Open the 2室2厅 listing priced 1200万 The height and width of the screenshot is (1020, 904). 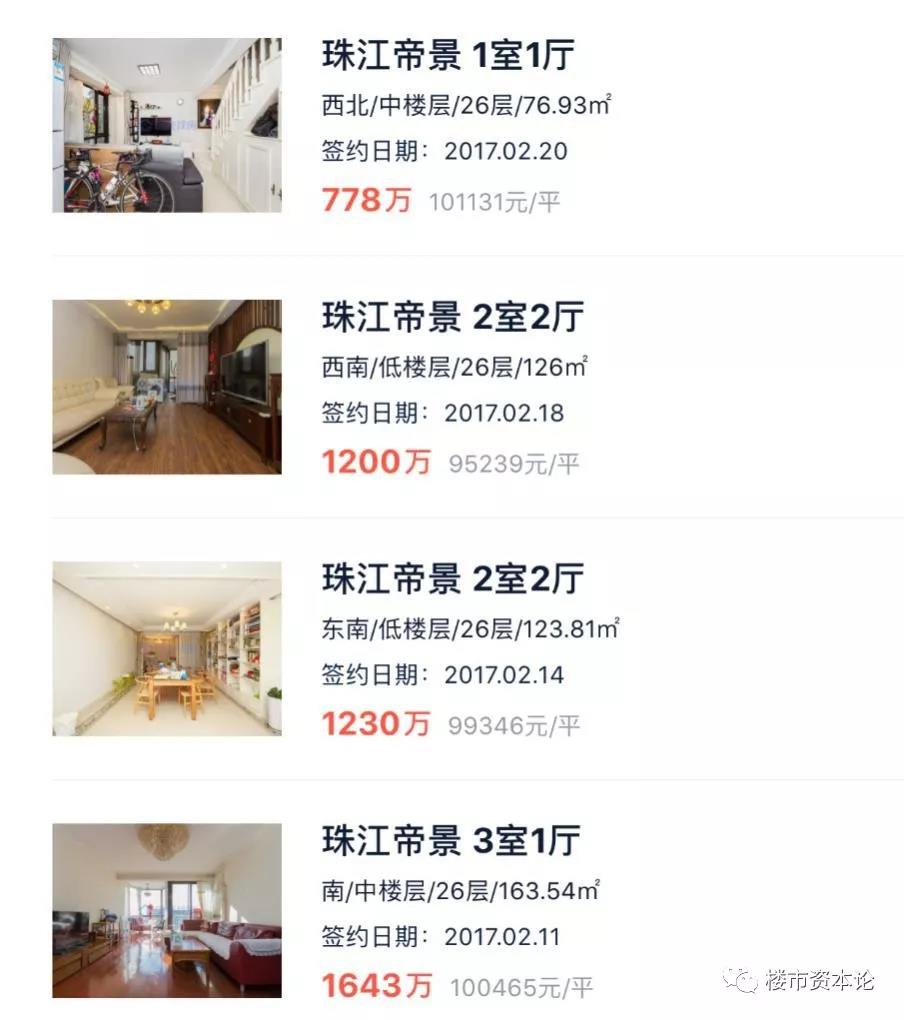tap(452, 318)
